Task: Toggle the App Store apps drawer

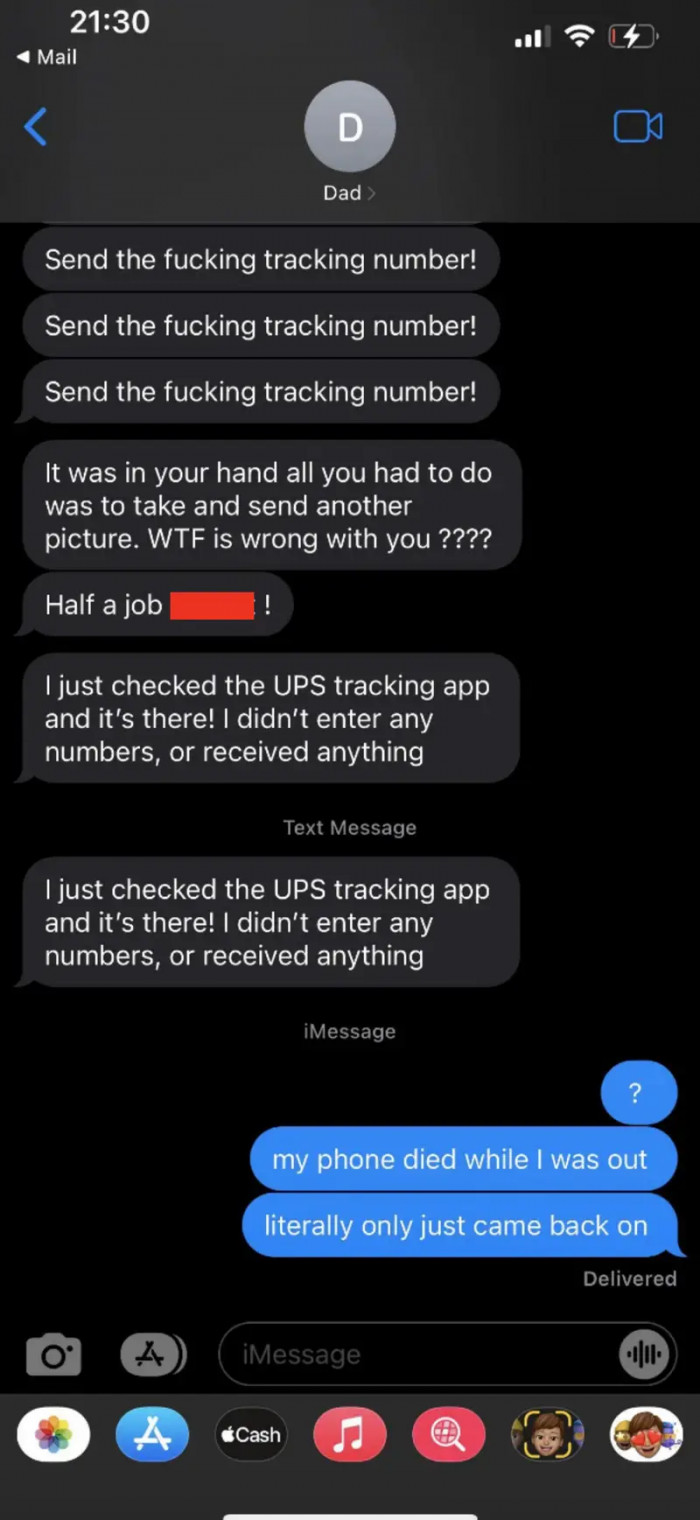Action: pos(153,1354)
